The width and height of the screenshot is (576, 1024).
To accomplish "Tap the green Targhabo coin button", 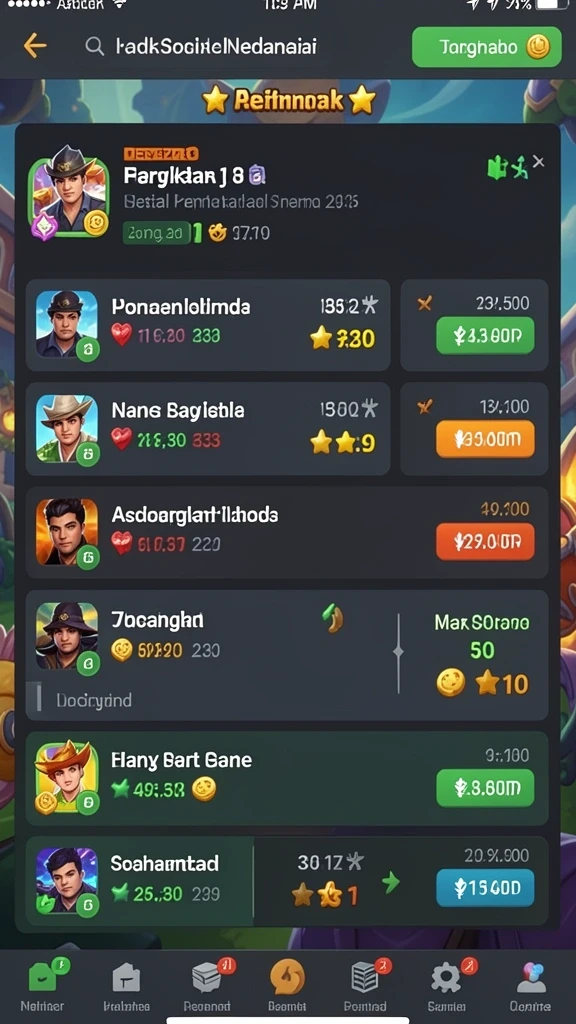I will point(487,47).
